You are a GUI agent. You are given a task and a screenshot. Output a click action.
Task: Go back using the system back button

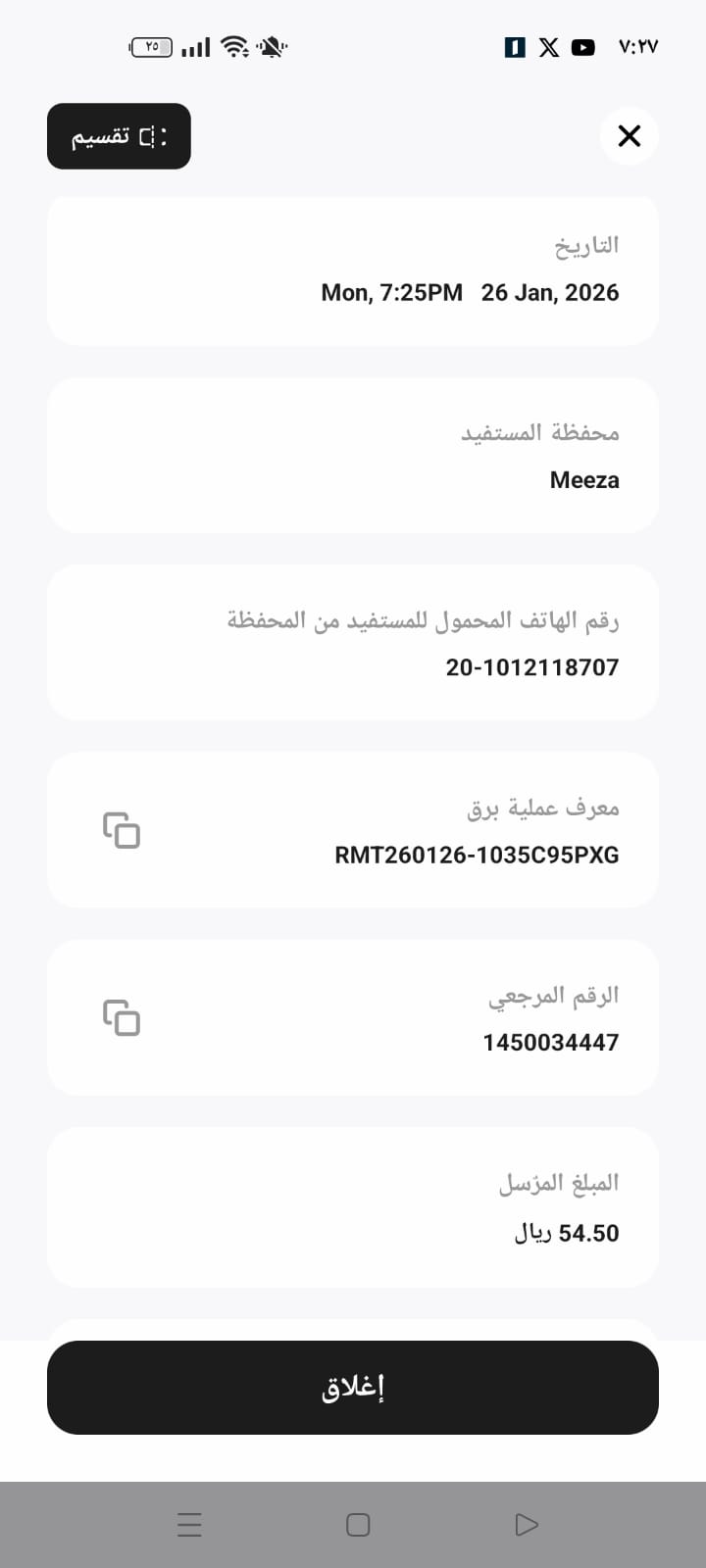pos(526,1525)
